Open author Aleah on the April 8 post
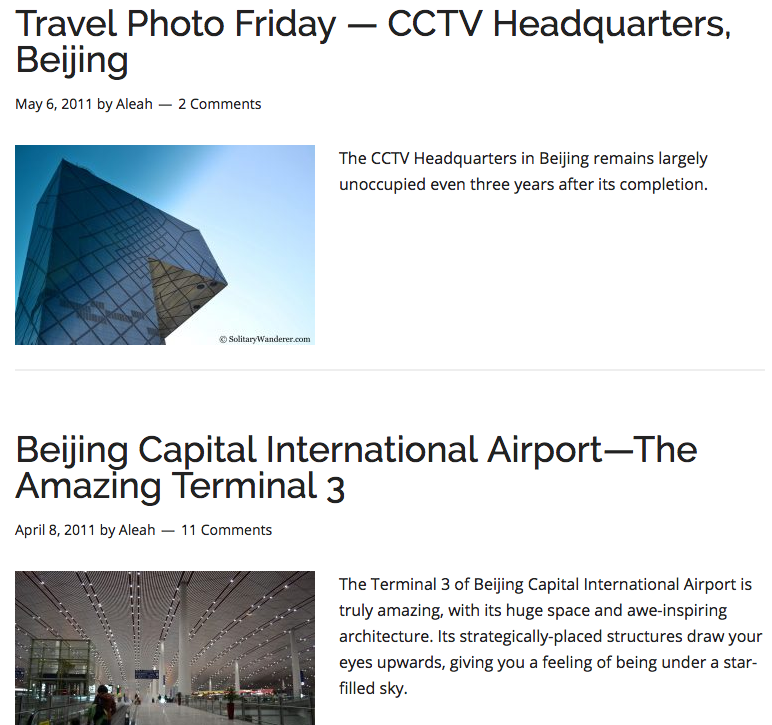The image size is (772, 725). 137,530
